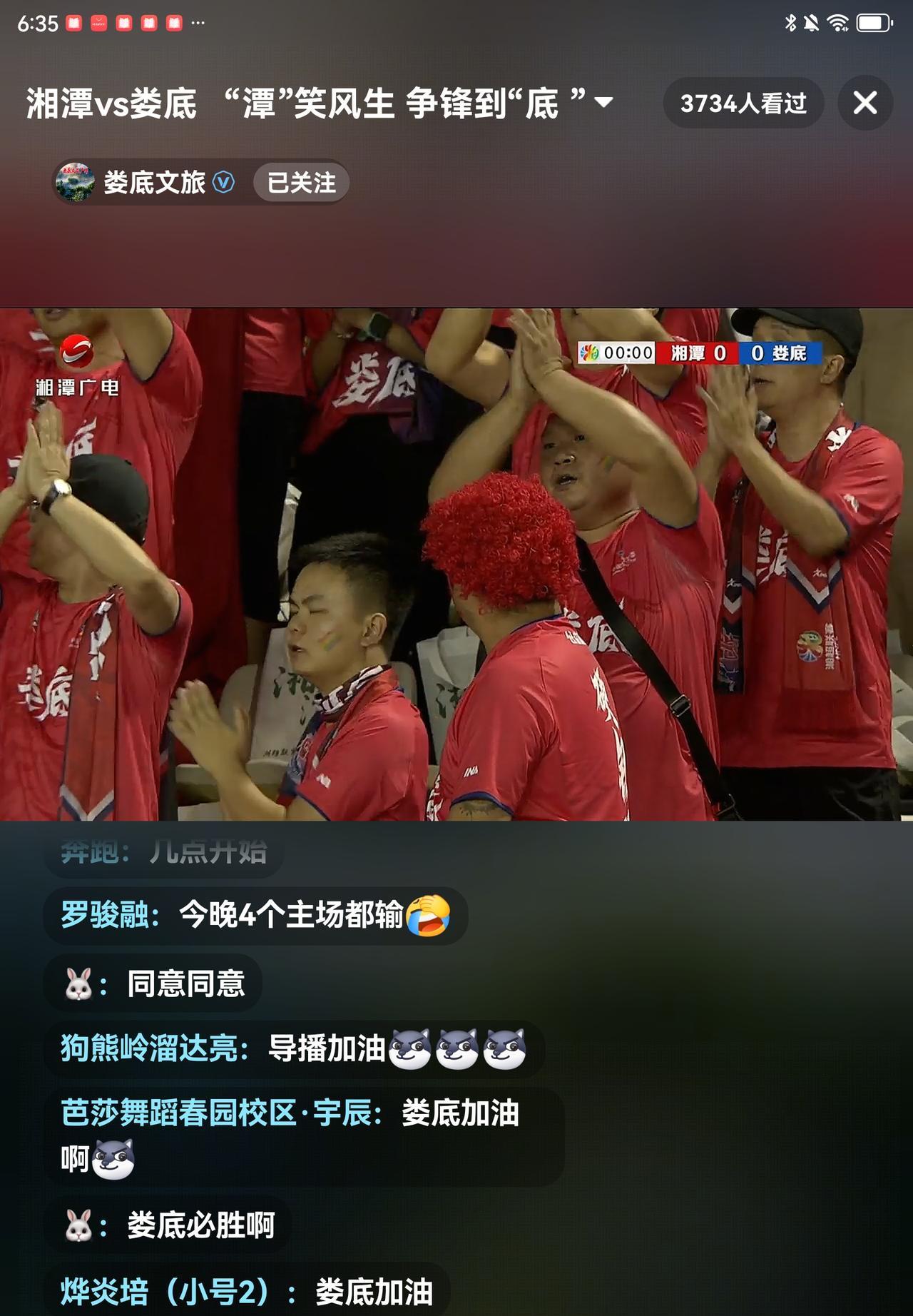Viewport: 913px width, 1316px height.
Task: Open the 3734人看过 viewer list
Action: click(x=743, y=103)
